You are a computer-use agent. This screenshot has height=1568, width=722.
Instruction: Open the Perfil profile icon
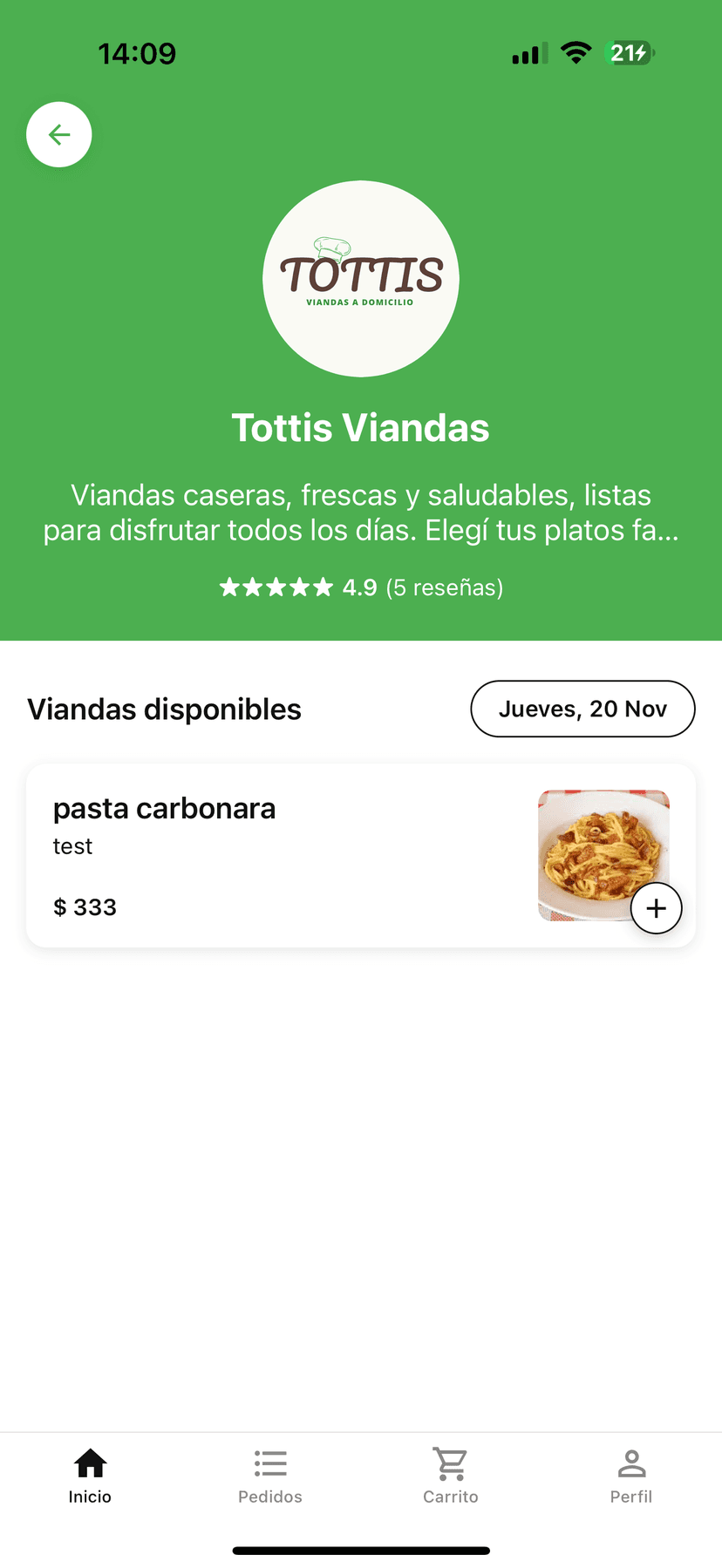click(x=631, y=1462)
